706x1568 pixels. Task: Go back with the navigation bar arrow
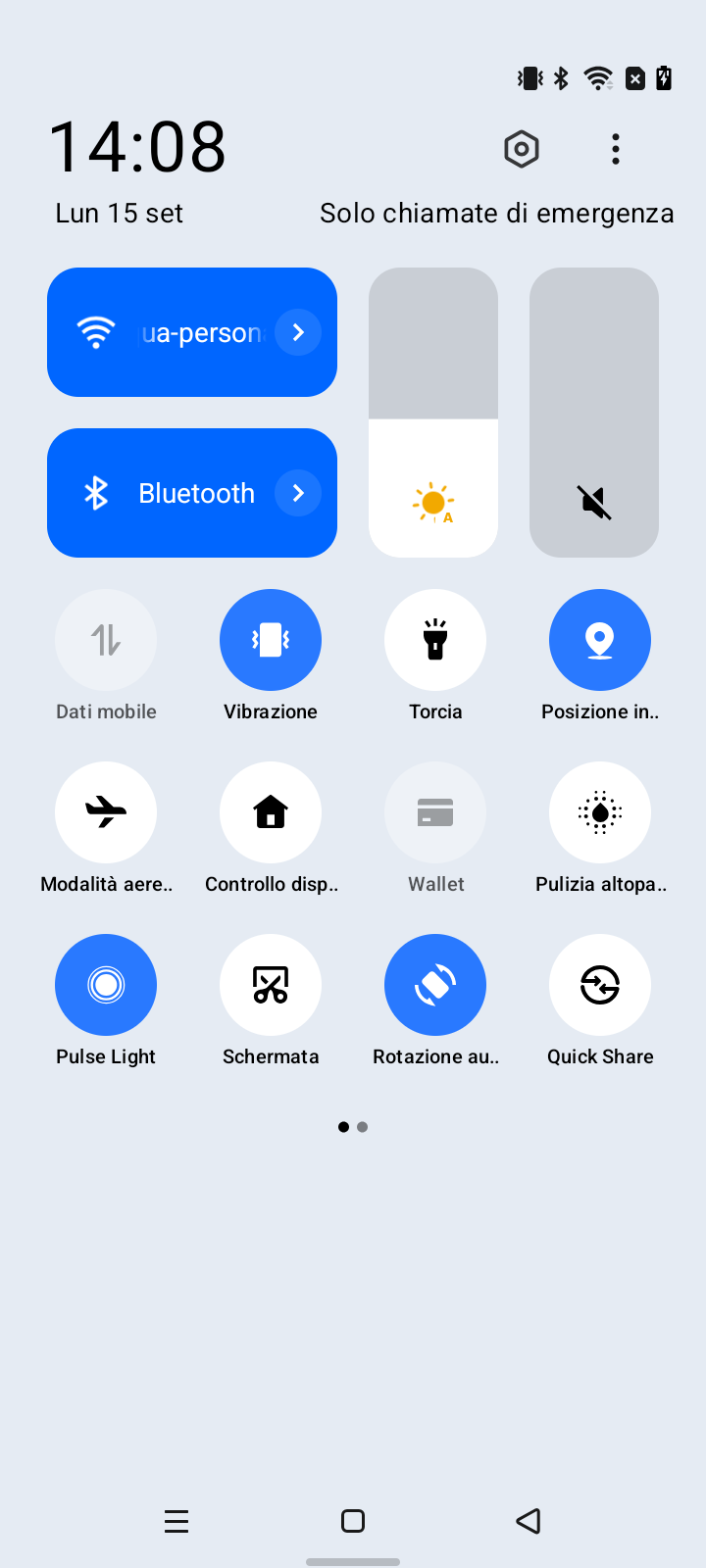529,1521
